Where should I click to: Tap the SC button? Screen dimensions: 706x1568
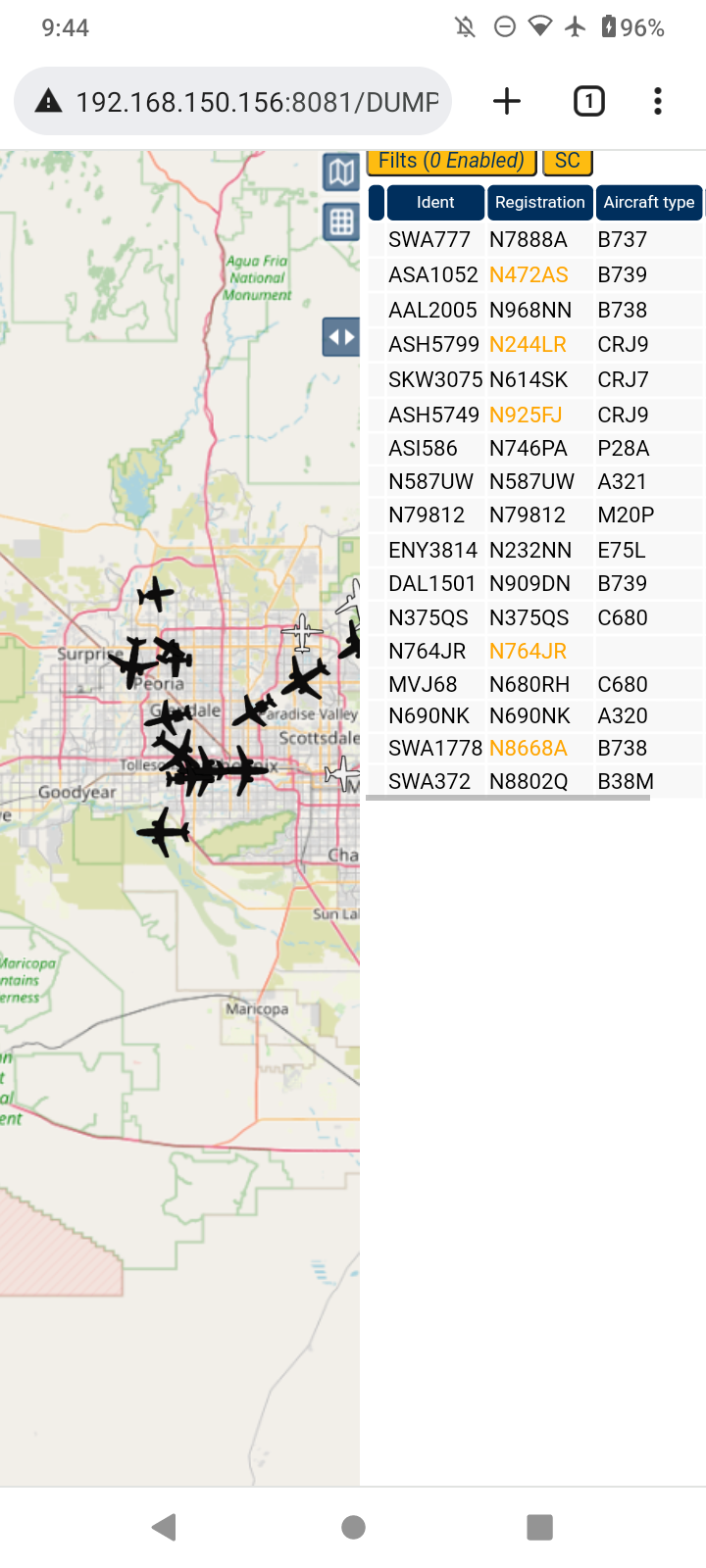568,162
